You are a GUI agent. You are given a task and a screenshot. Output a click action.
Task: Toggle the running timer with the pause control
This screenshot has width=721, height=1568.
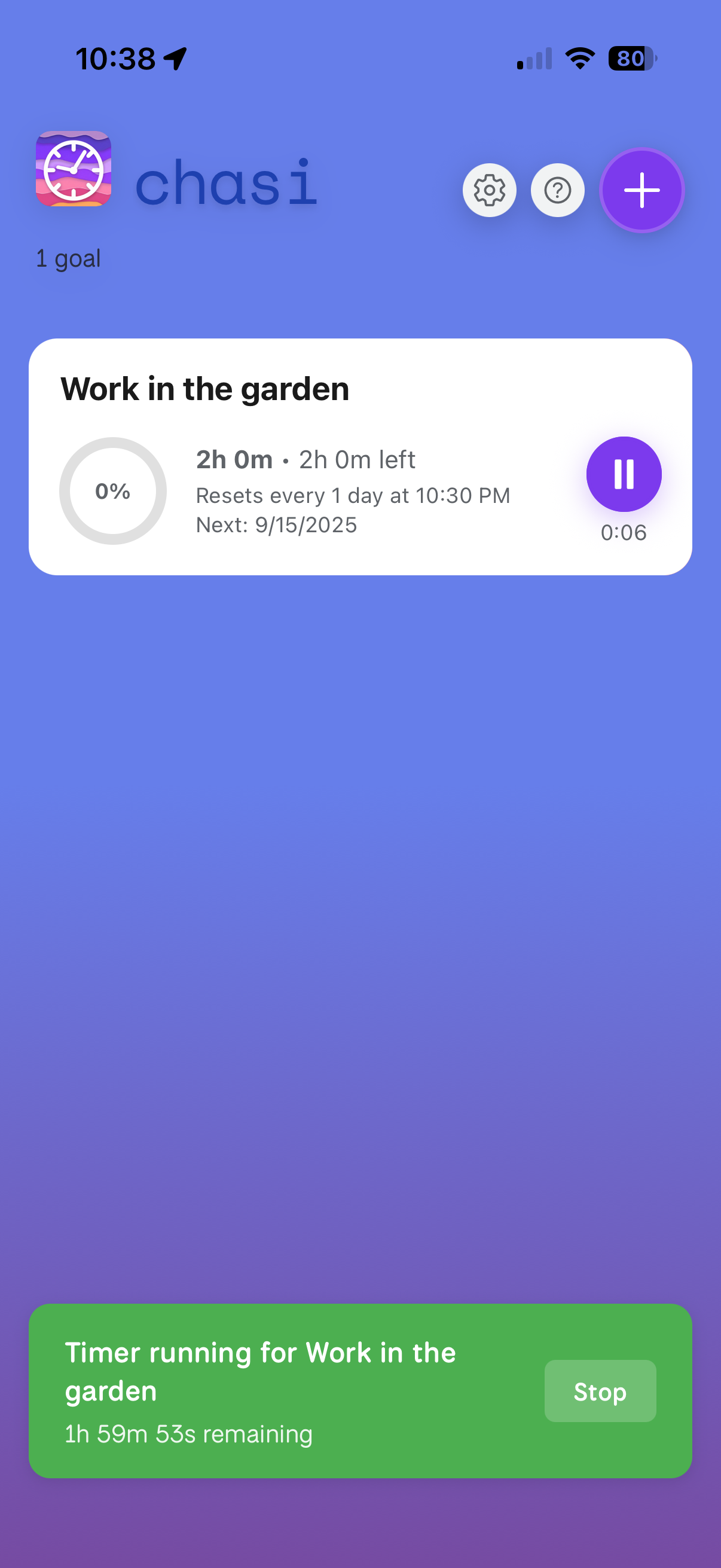[x=623, y=475]
